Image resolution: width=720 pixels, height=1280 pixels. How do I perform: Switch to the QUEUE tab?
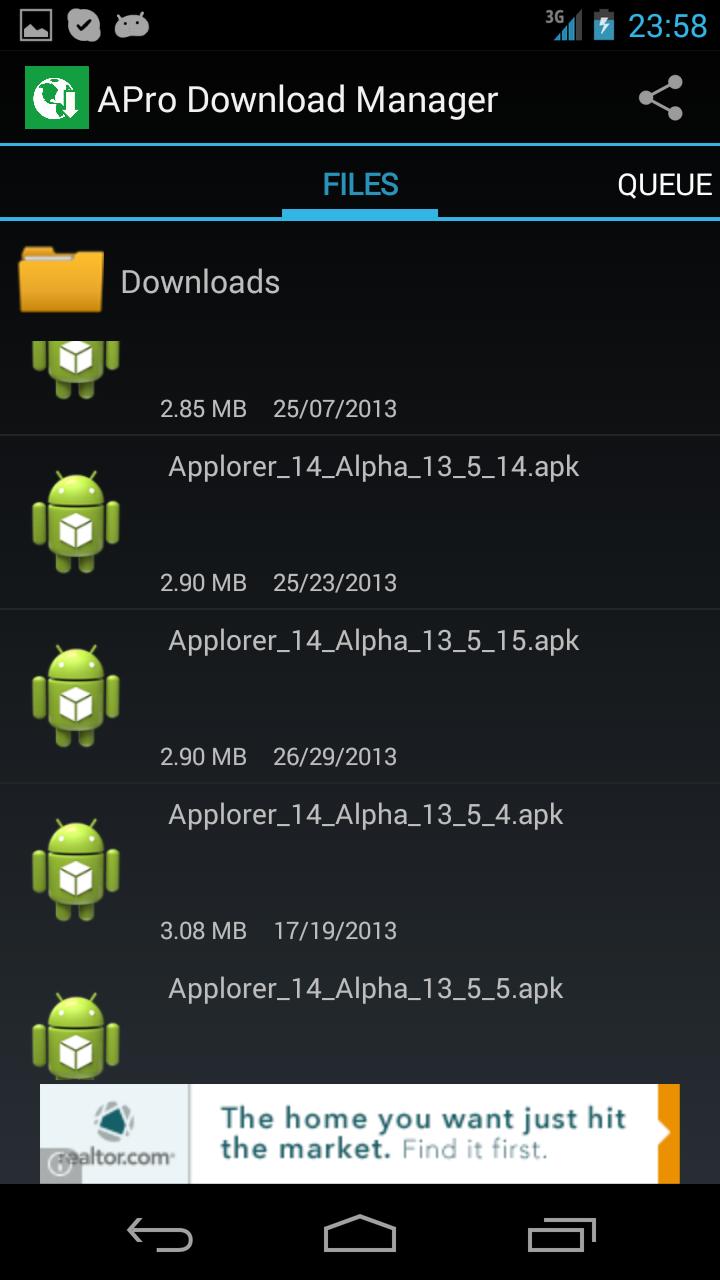[664, 184]
